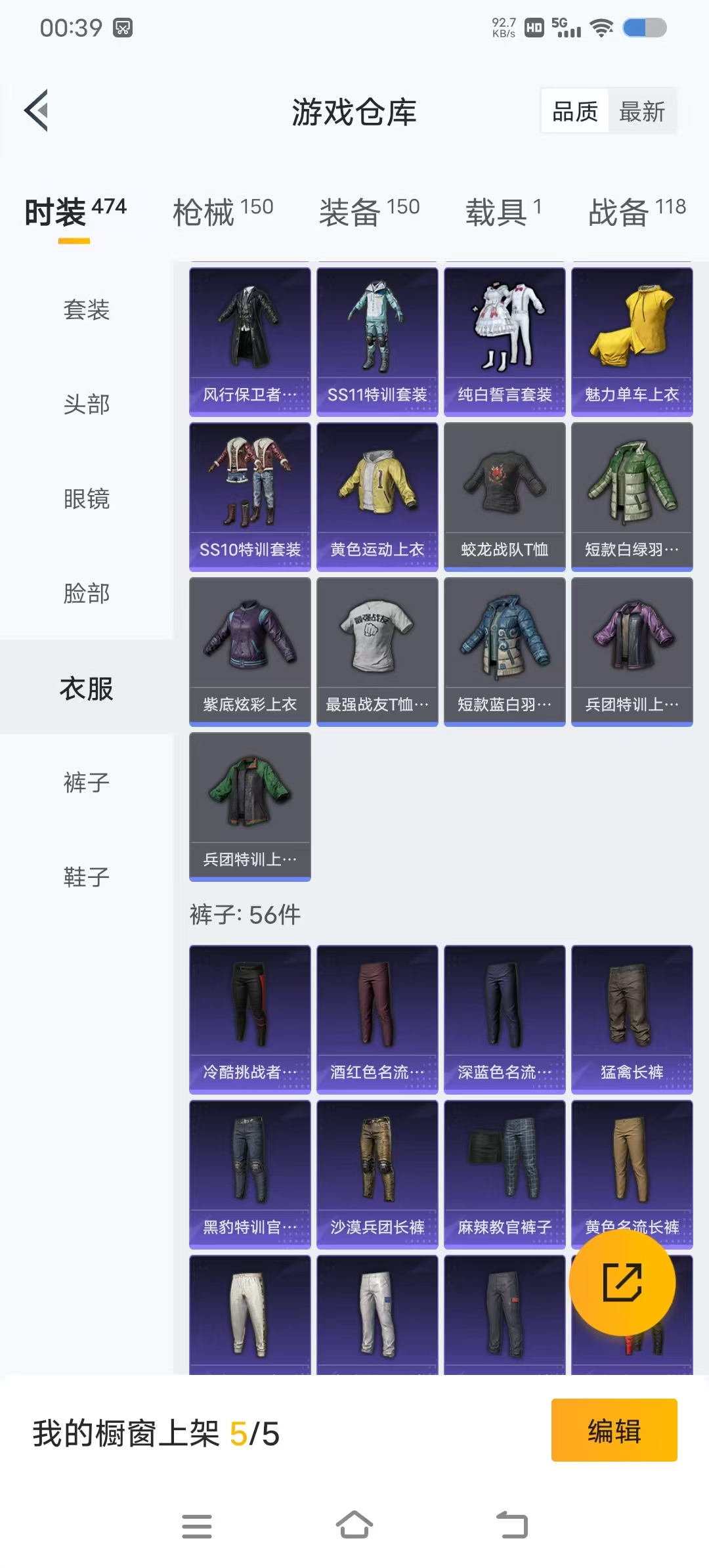The image size is (709, 1568).
Task: View the 纯白誓言套装 item
Action: click(x=504, y=341)
